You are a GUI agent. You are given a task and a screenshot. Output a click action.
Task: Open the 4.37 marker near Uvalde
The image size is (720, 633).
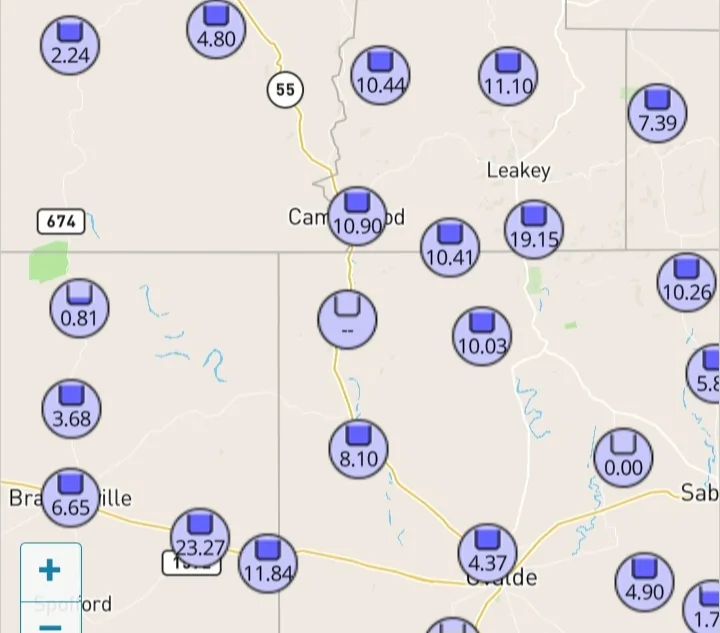point(487,553)
